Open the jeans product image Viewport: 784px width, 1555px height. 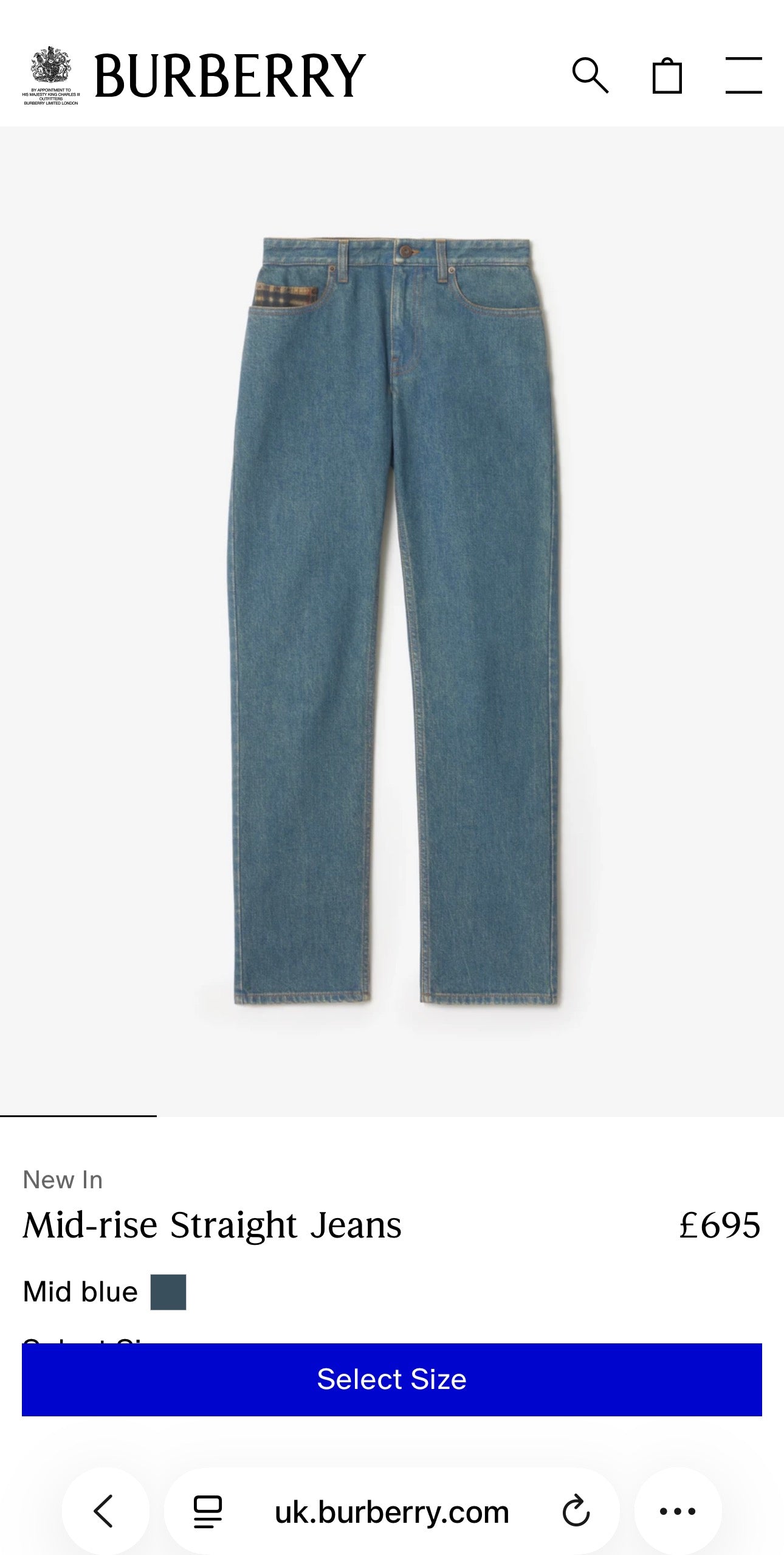tap(392, 620)
